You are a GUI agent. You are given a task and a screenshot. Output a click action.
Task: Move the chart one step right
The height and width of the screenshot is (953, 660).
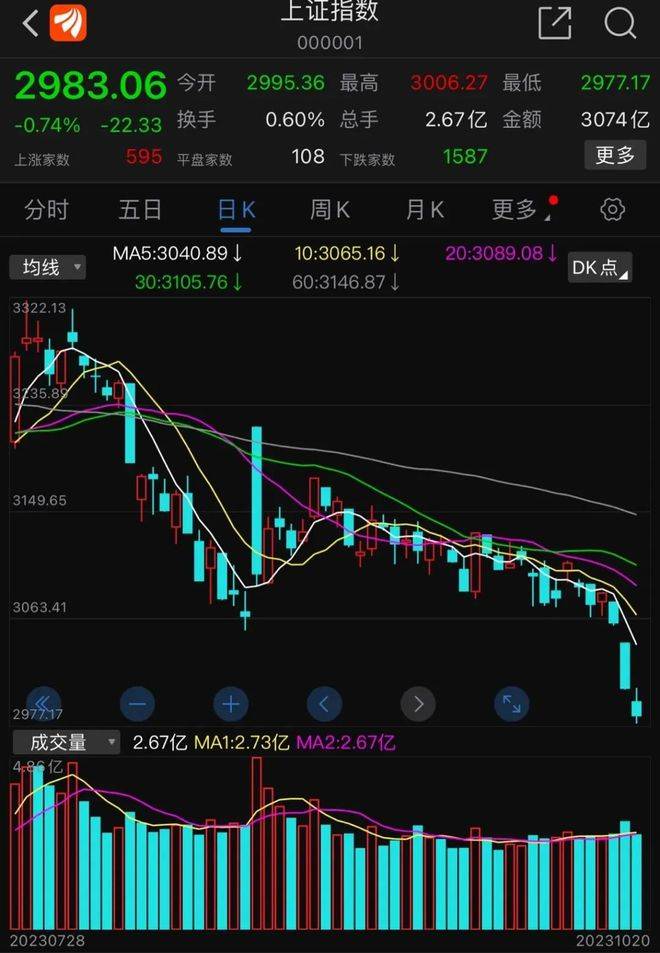(418, 704)
